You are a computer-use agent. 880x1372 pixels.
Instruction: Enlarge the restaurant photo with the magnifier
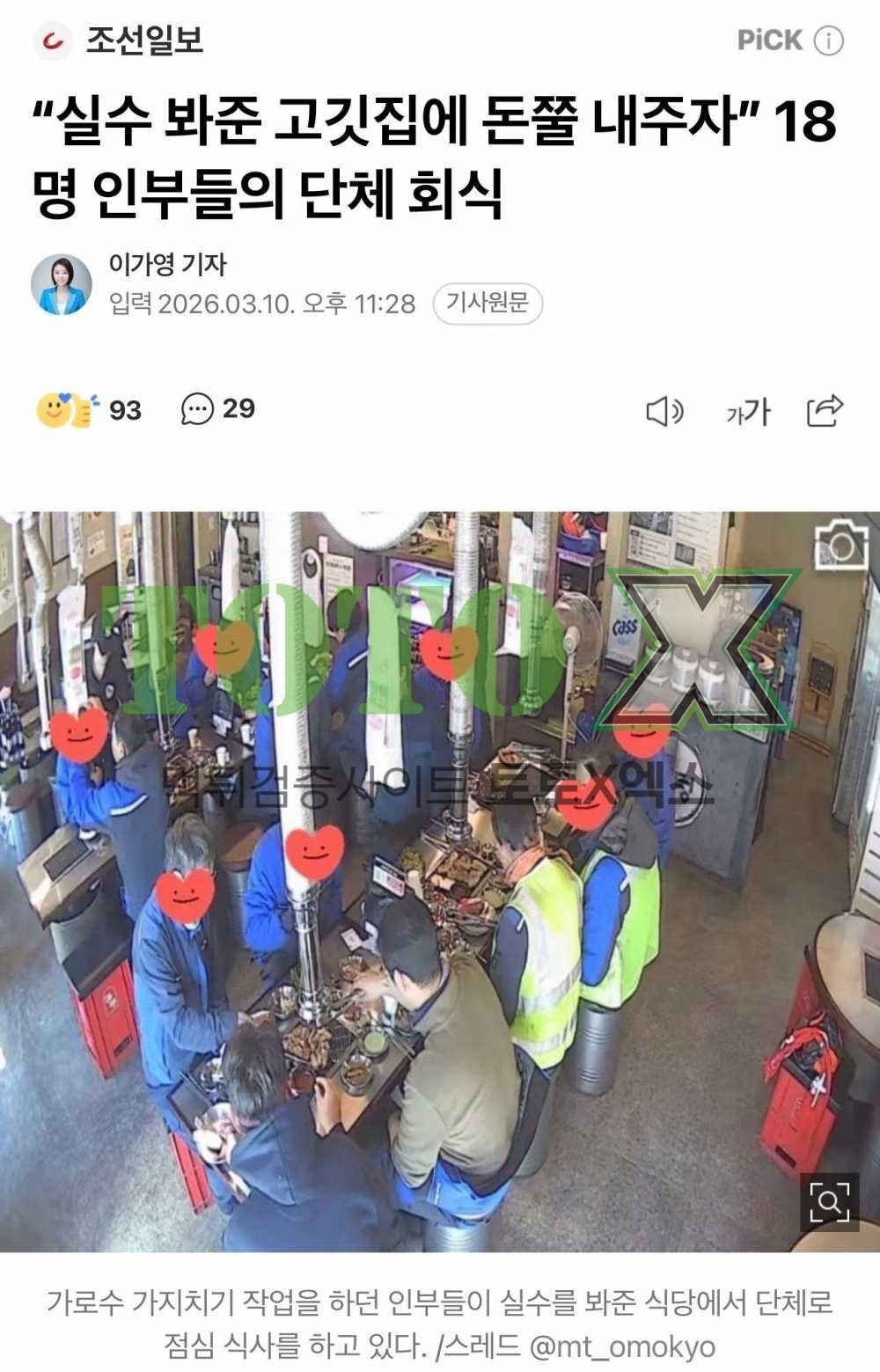pos(829,1200)
